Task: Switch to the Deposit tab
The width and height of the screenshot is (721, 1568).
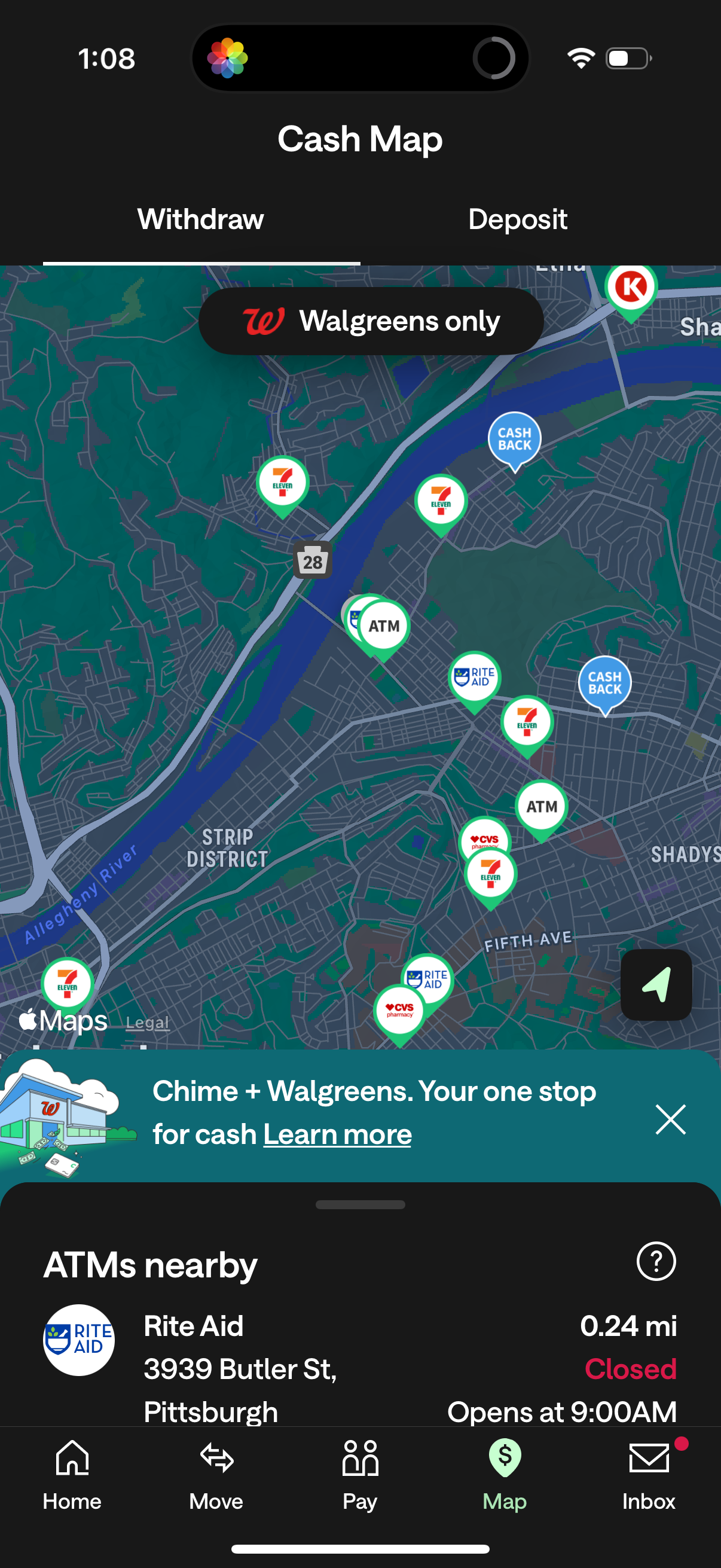Action: pyautogui.click(x=517, y=219)
